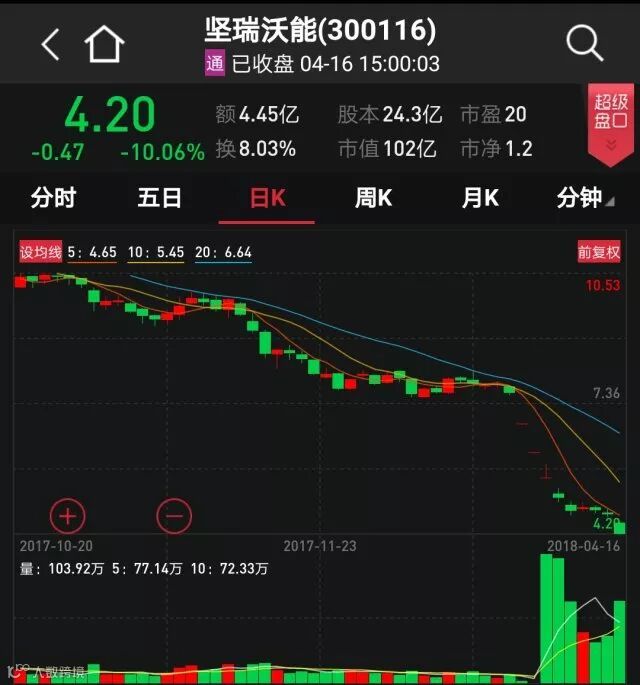Screen dimensions: 640x685
Task: Switch to the 分时 chart tab
Action: pyautogui.click(x=53, y=198)
